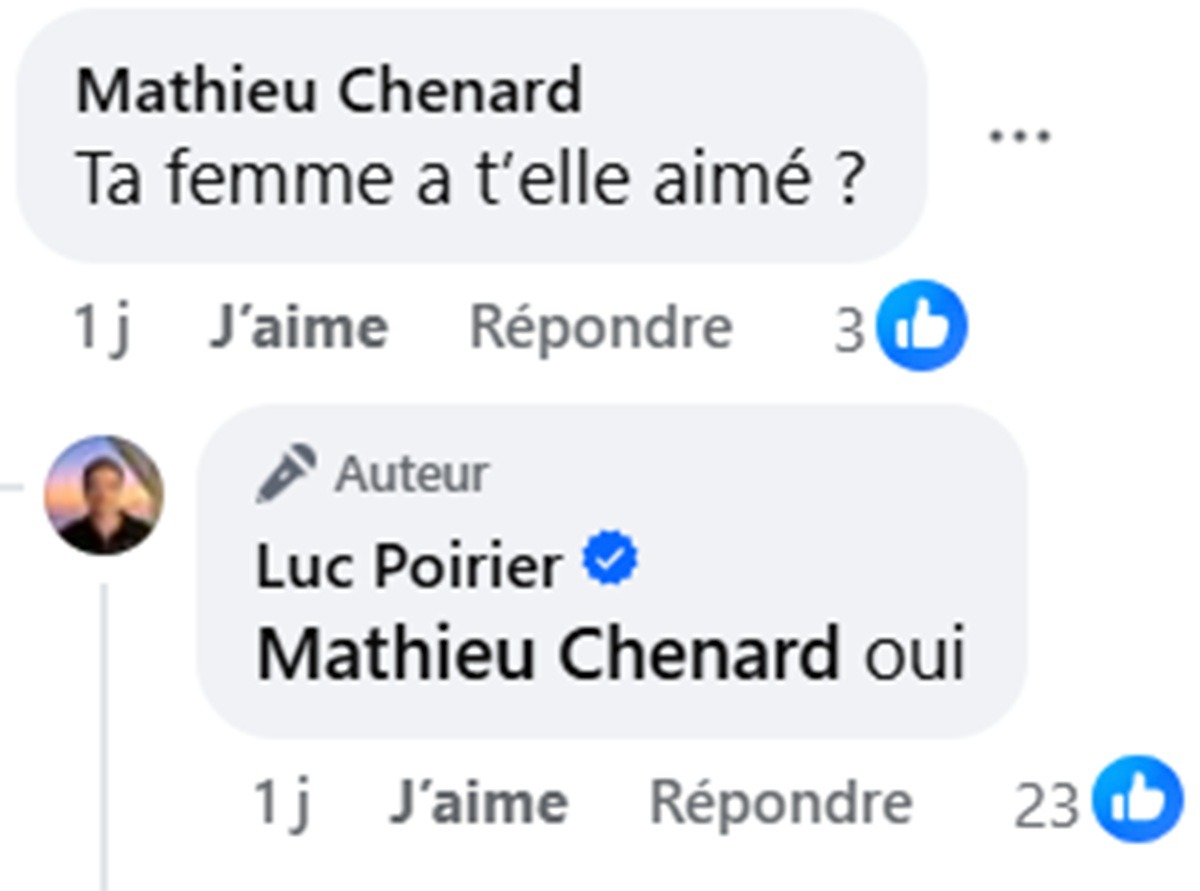Open Mathieu Chenard's profile from comment header
This screenshot has width=1200, height=891.
[329, 91]
